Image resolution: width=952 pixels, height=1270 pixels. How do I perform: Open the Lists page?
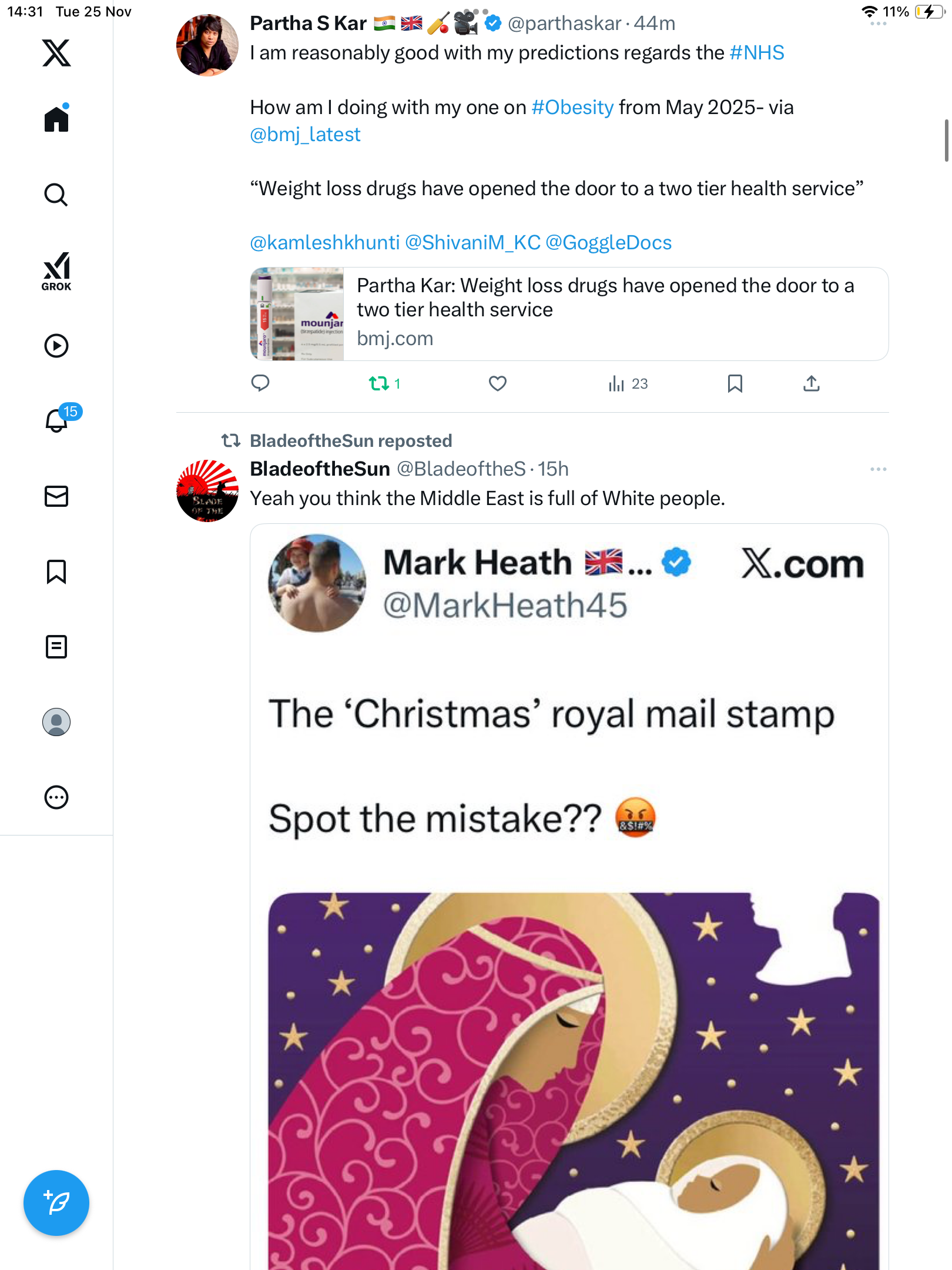pyautogui.click(x=56, y=647)
